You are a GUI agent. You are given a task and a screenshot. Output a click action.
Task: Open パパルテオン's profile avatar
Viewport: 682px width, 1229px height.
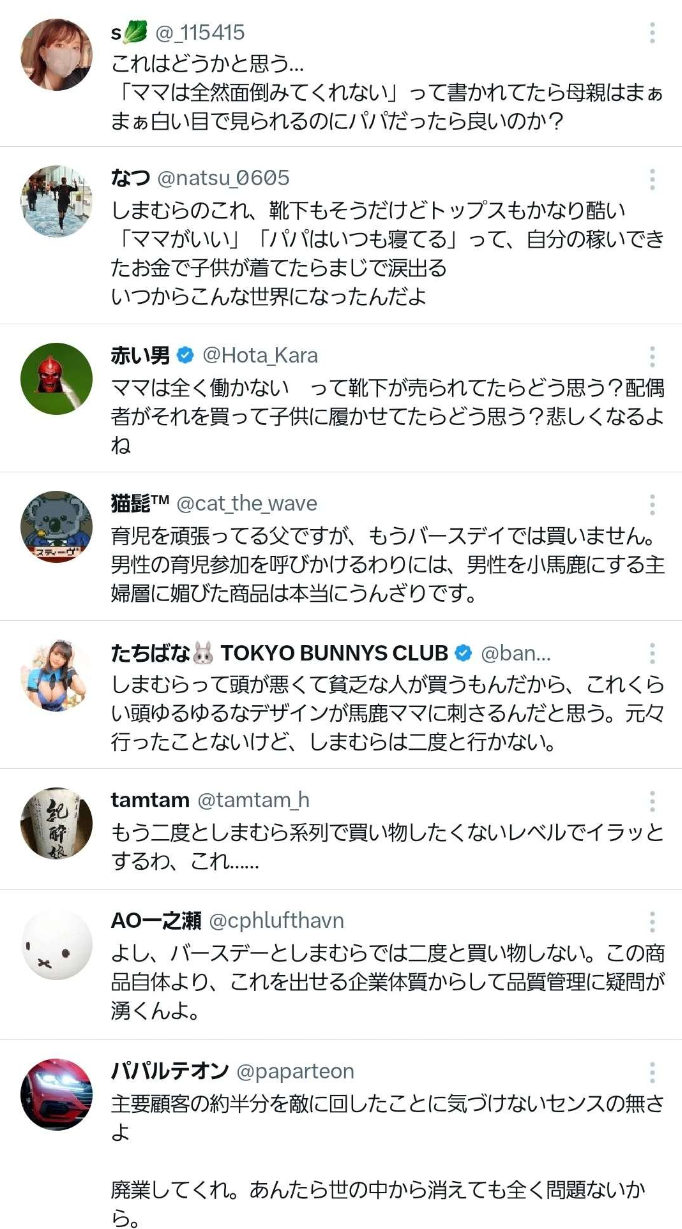56,1094
